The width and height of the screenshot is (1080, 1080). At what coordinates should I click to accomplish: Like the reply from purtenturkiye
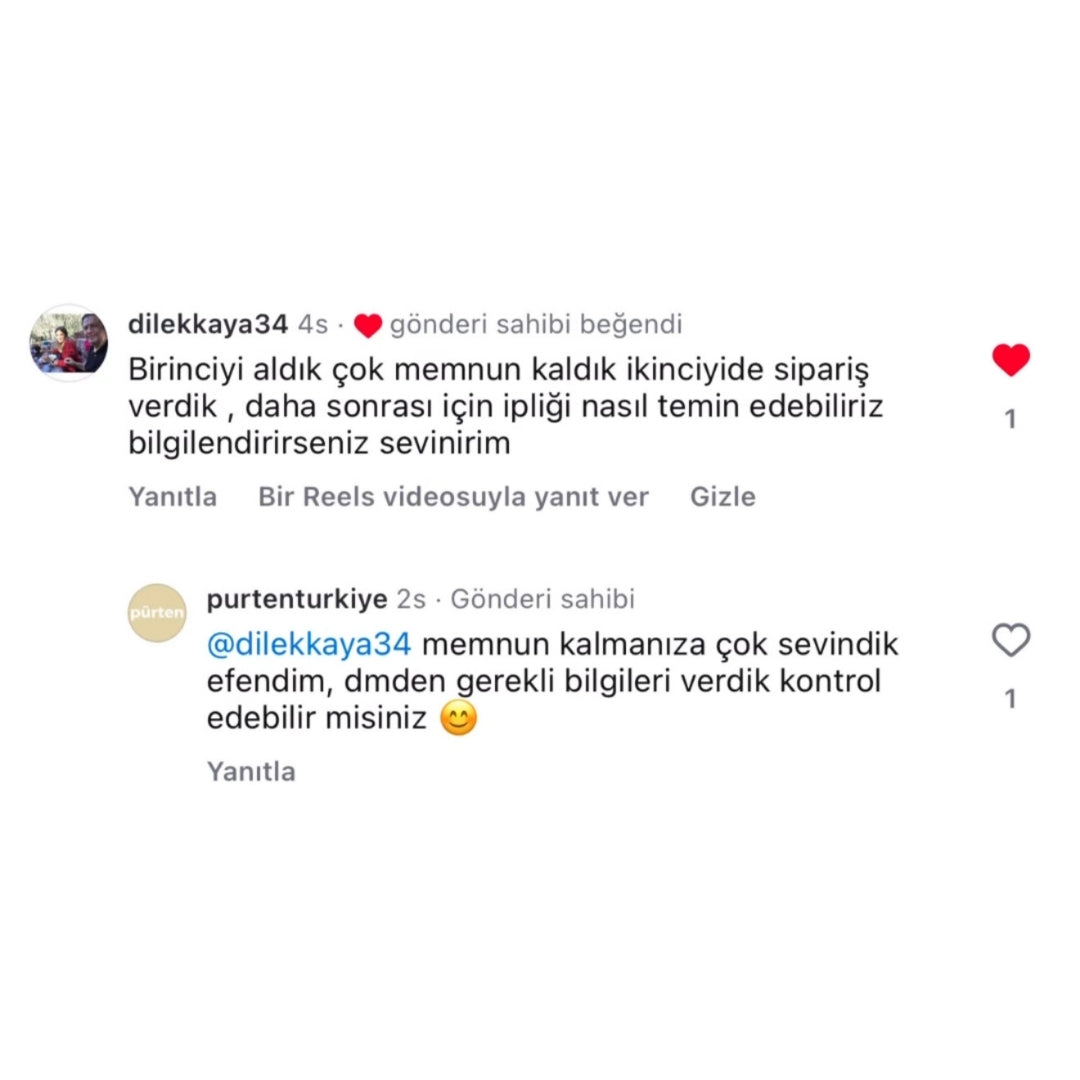pyautogui.click(x=1011, y=640)
